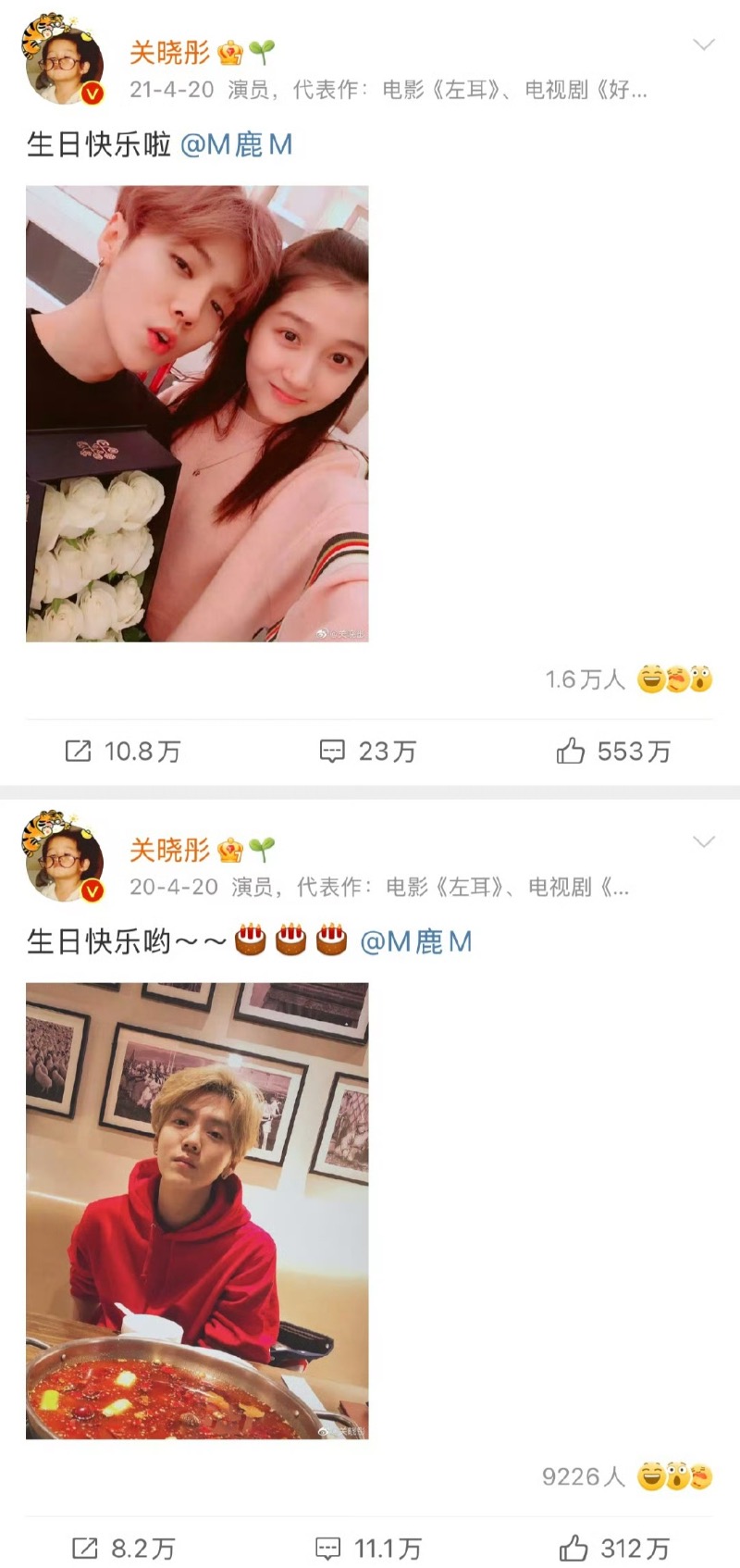Viewport: 740px width, 1568px height.
Task: Open 关晓彤's profile from the 20-4-20 post
Action: (169, 850)
